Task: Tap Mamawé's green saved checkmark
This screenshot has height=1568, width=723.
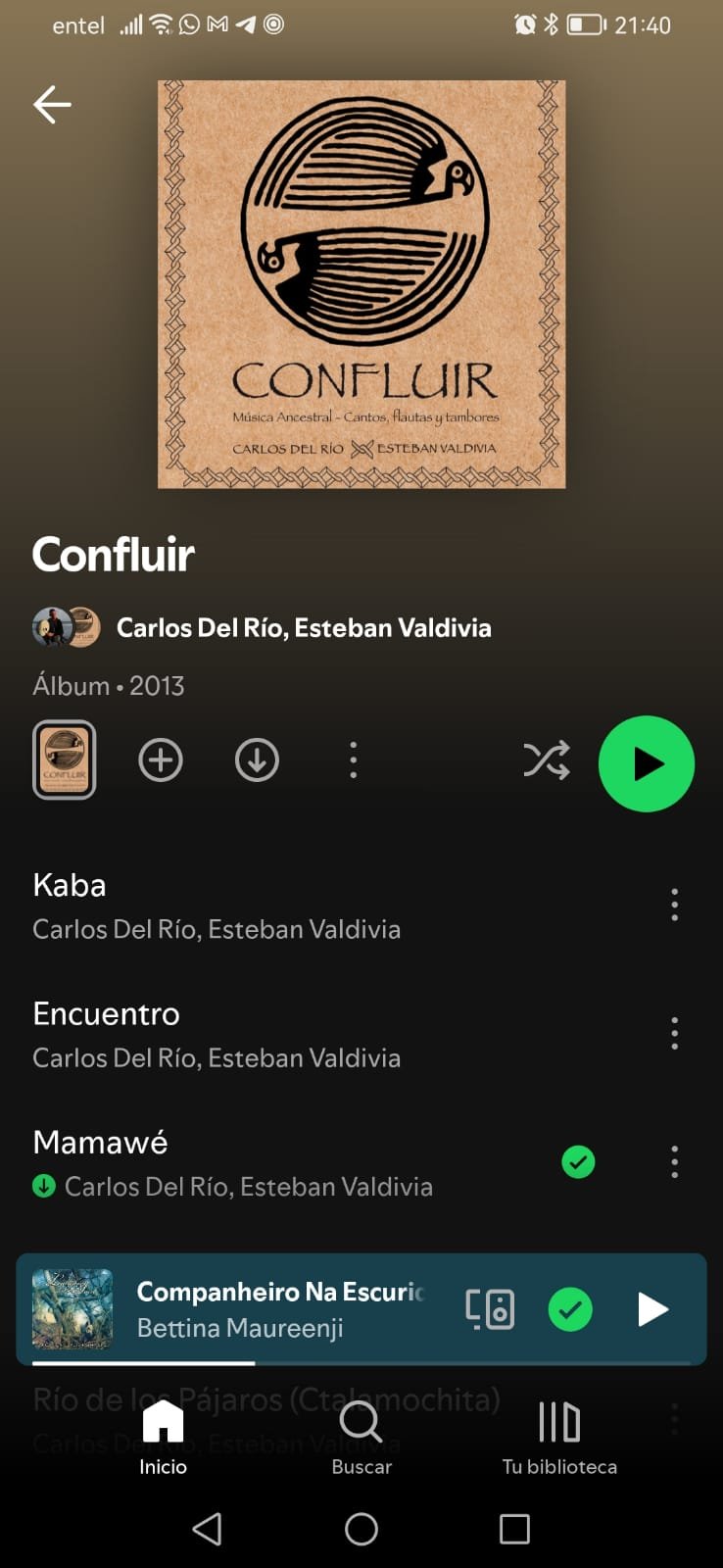Action: click(x=578, y=1162)
